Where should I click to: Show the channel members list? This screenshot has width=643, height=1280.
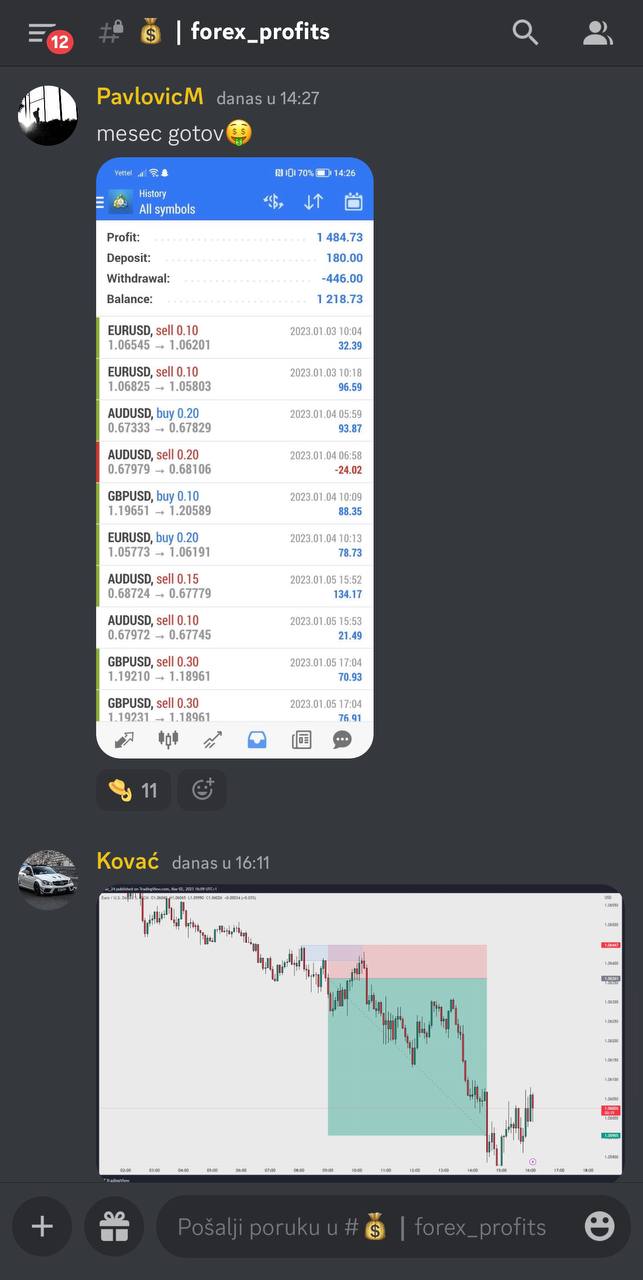[x=597, y=33]
